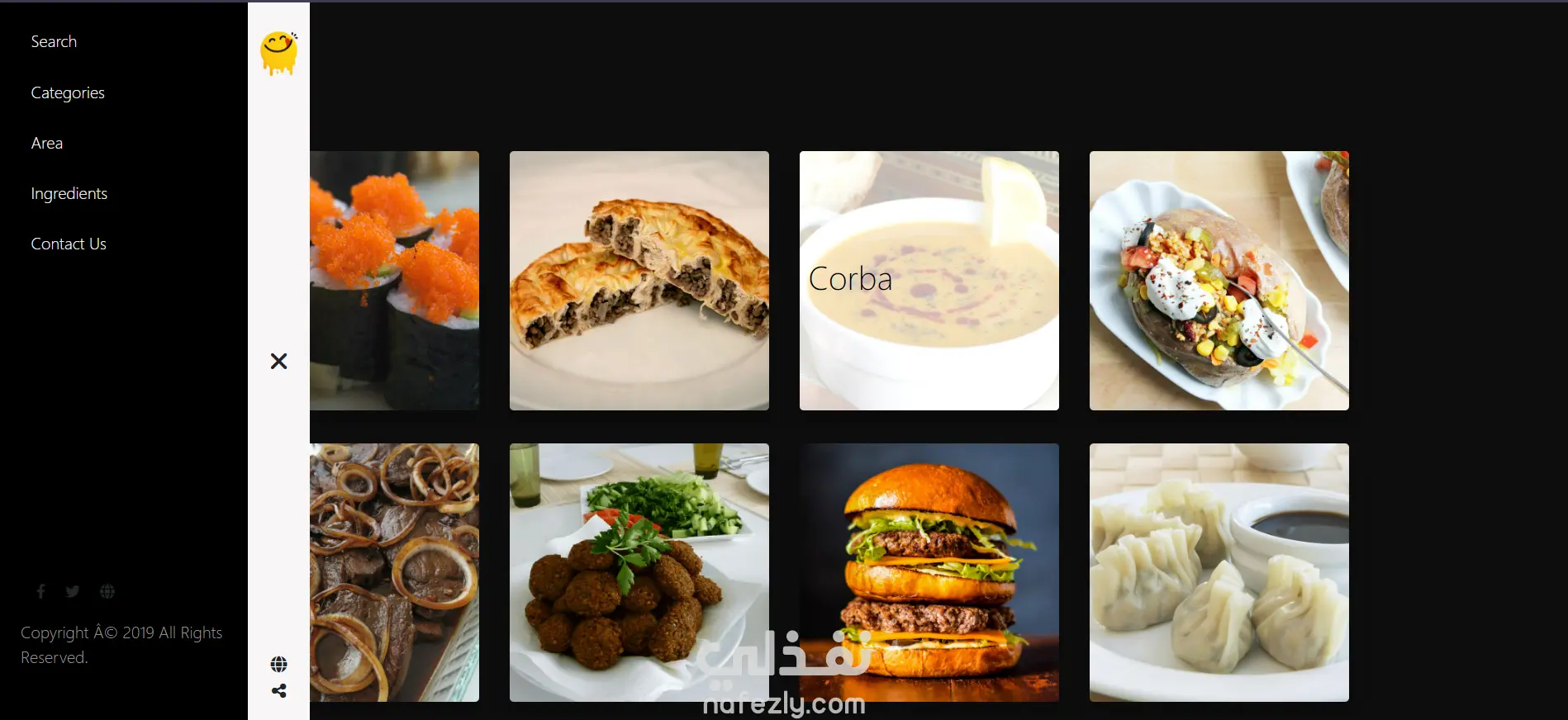This screenshot has height=720, width=1568.
Task: Open the Twitter link in footer
Action: (73, 591)
